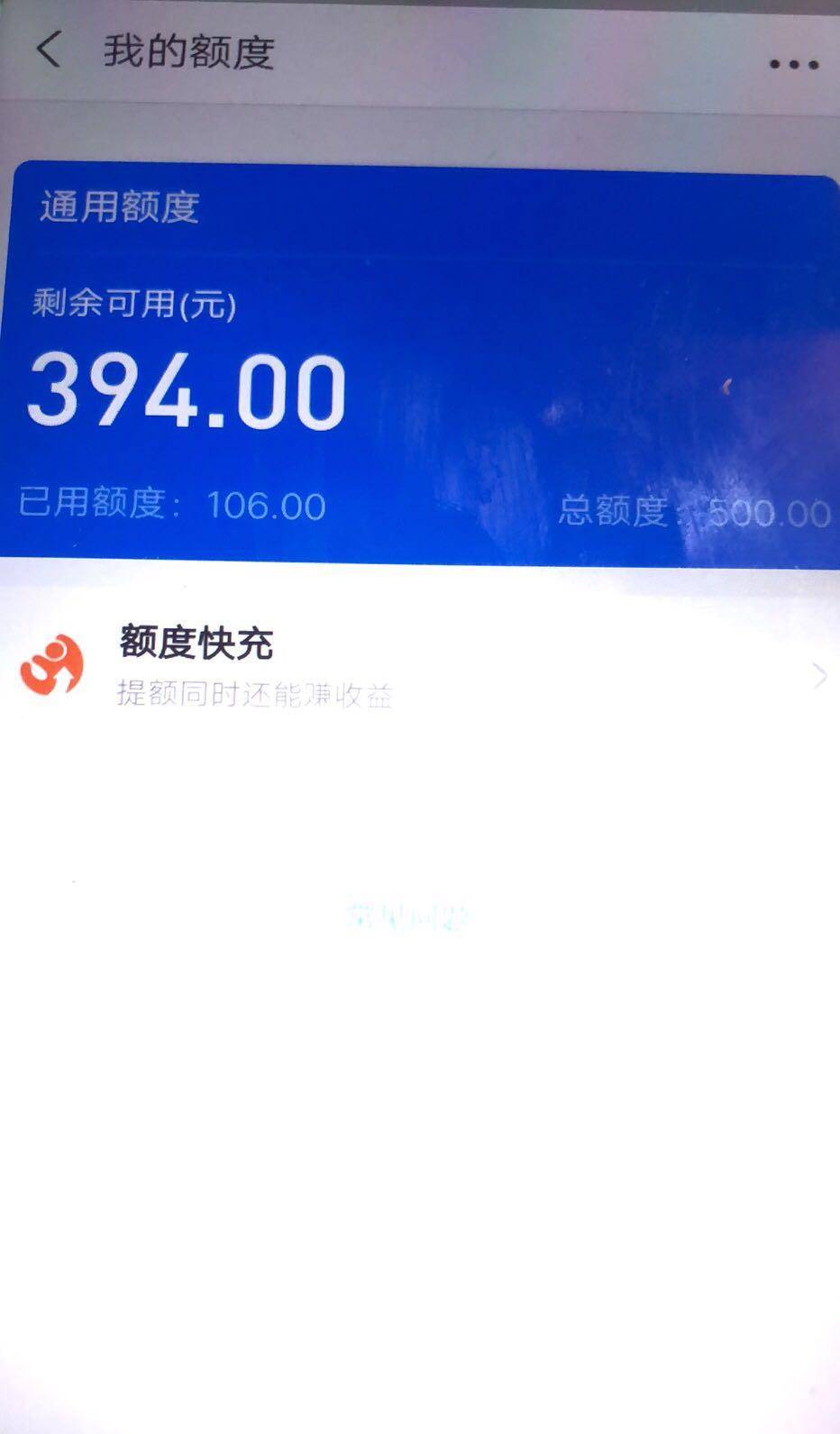Open the 额度快充 row
Viewport: 840px width, 1434px height.
point(420,668)
